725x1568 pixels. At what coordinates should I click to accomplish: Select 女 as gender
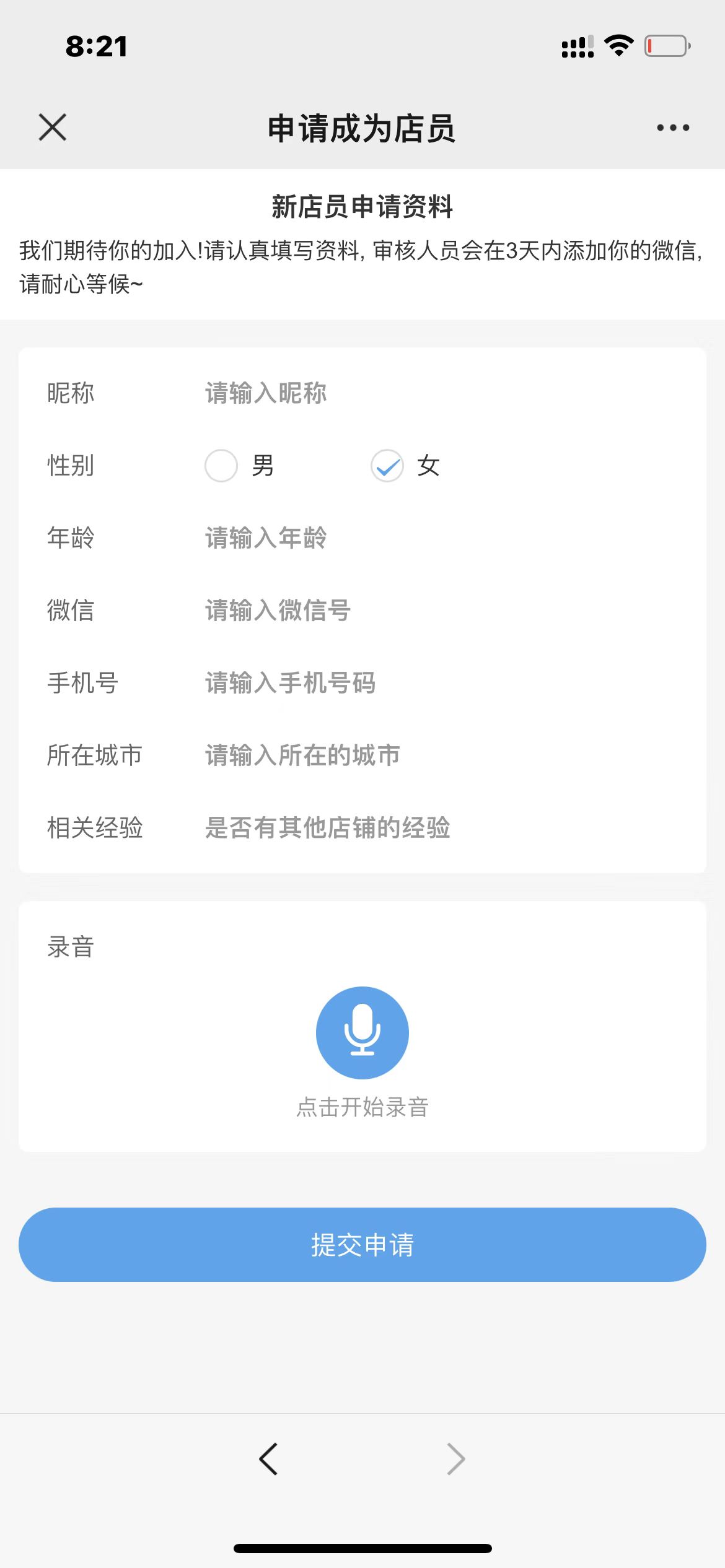(387, 466)
